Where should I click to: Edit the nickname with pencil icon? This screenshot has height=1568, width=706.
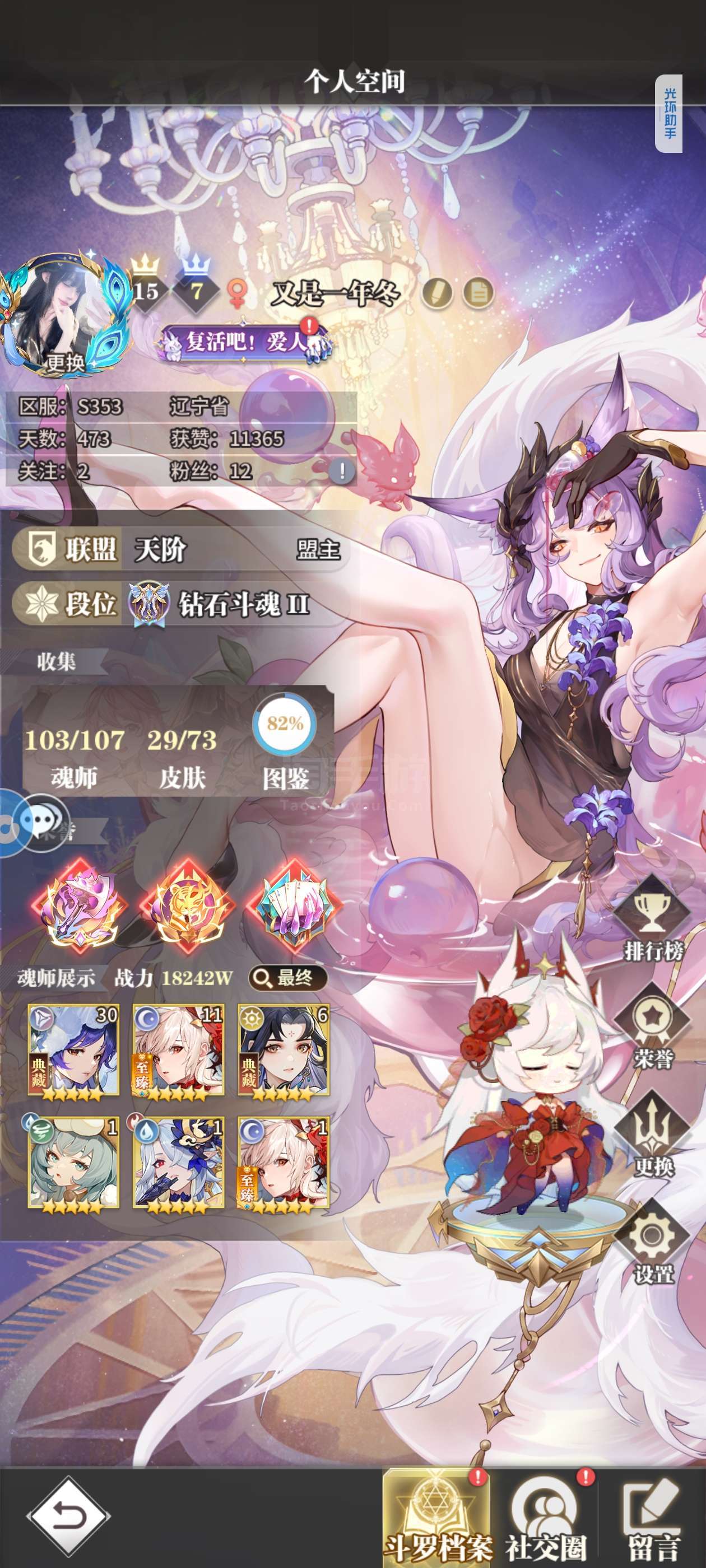(x=438, y=293)
